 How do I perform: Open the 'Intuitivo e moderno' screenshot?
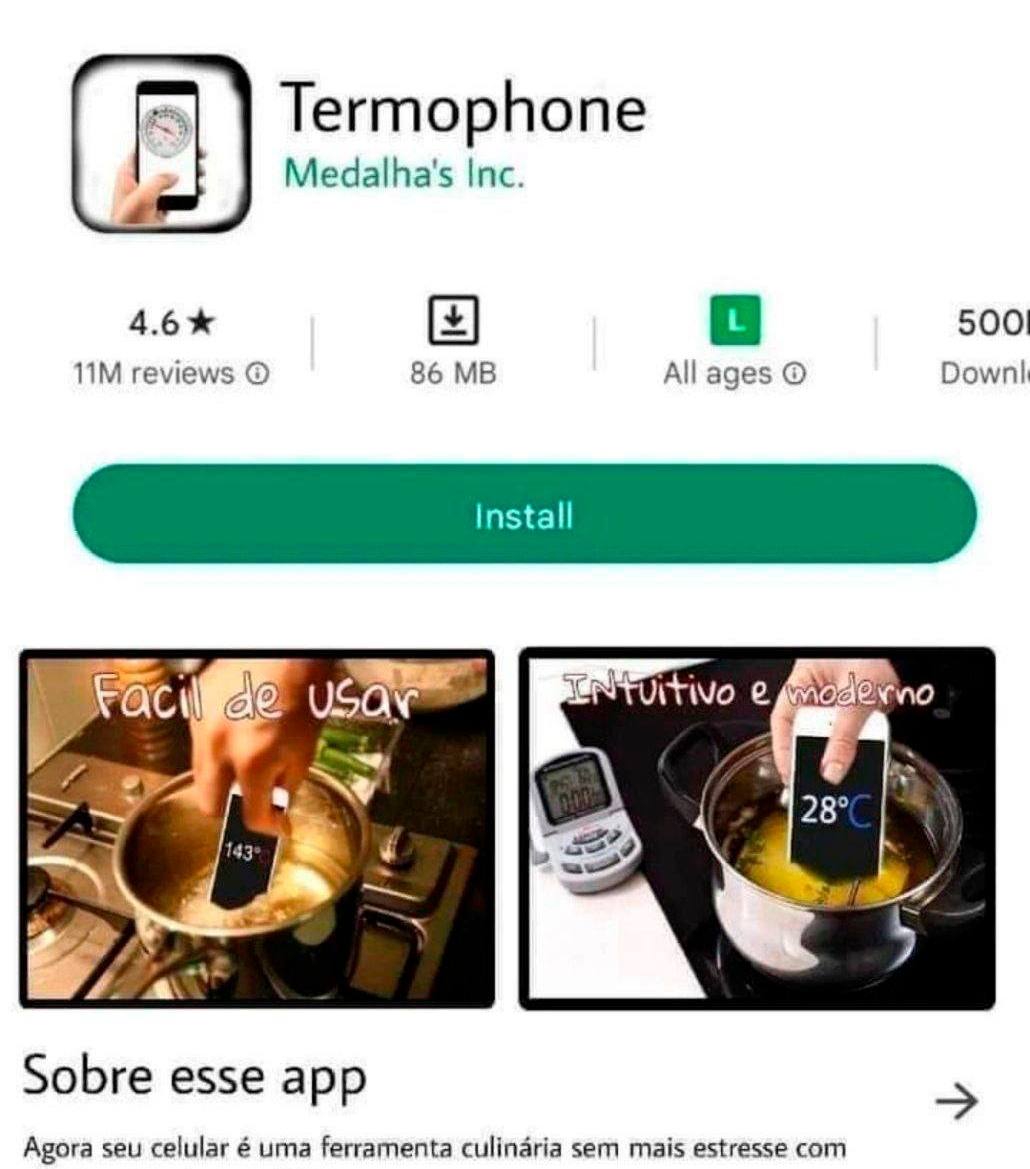(757, 828)
